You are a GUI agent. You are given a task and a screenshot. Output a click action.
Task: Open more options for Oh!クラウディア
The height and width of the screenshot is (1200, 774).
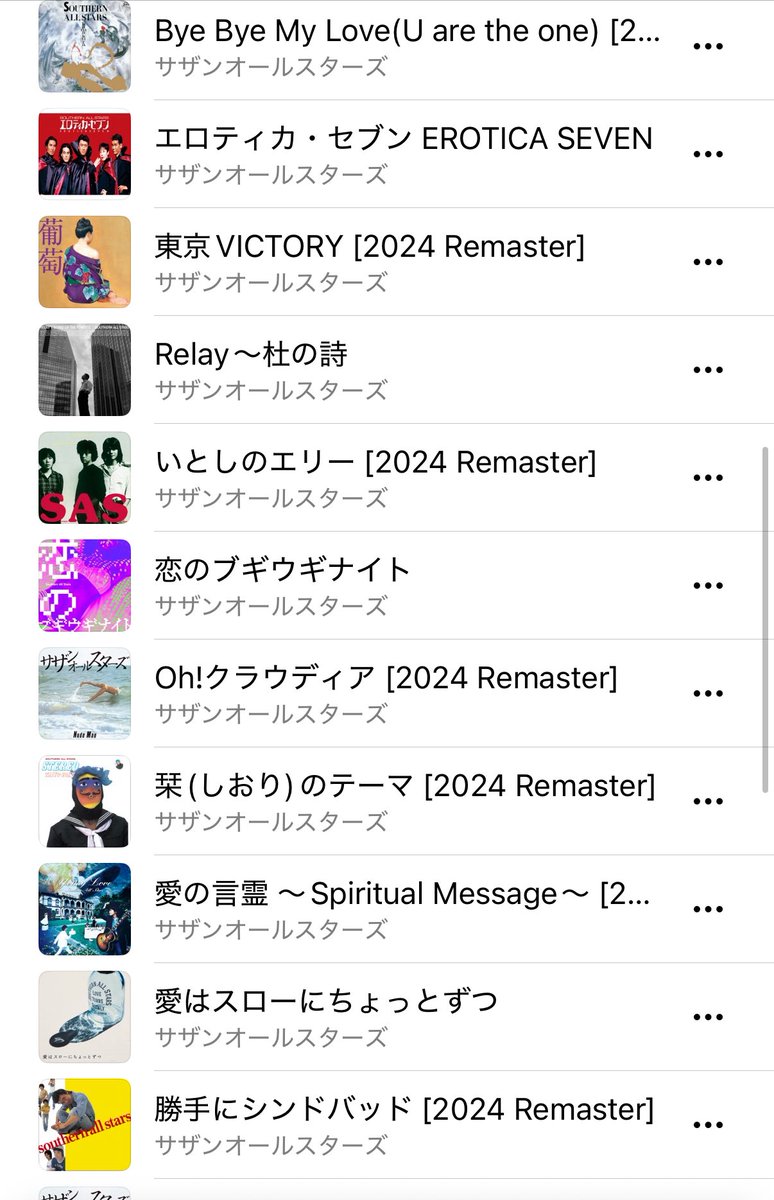point(708,694)
